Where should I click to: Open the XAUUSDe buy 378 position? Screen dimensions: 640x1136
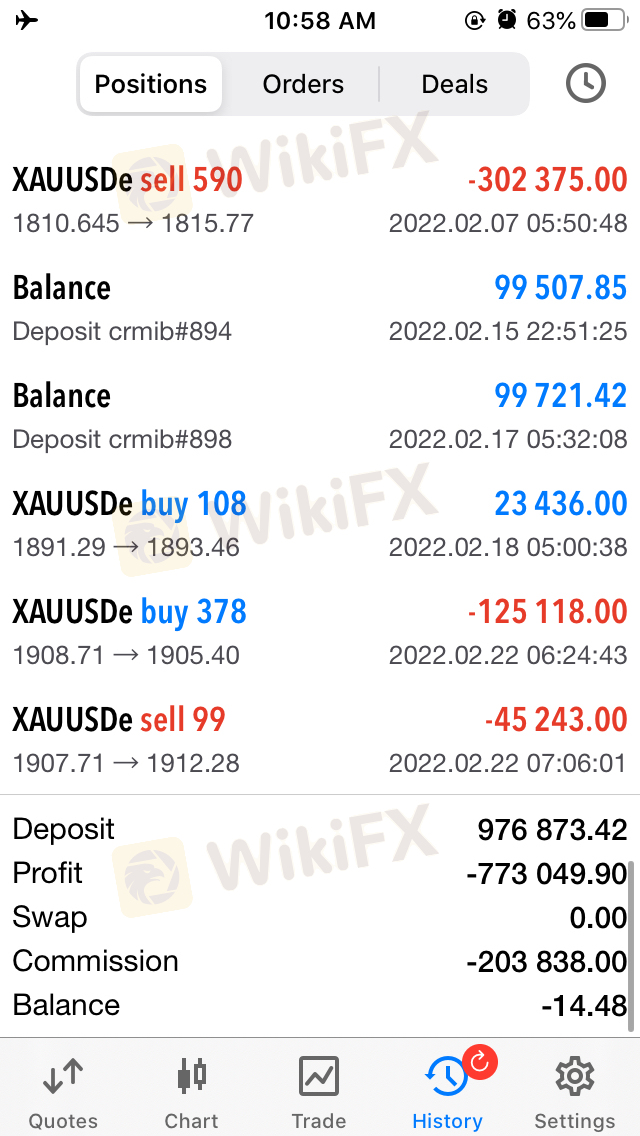click(x=320, y=632)
